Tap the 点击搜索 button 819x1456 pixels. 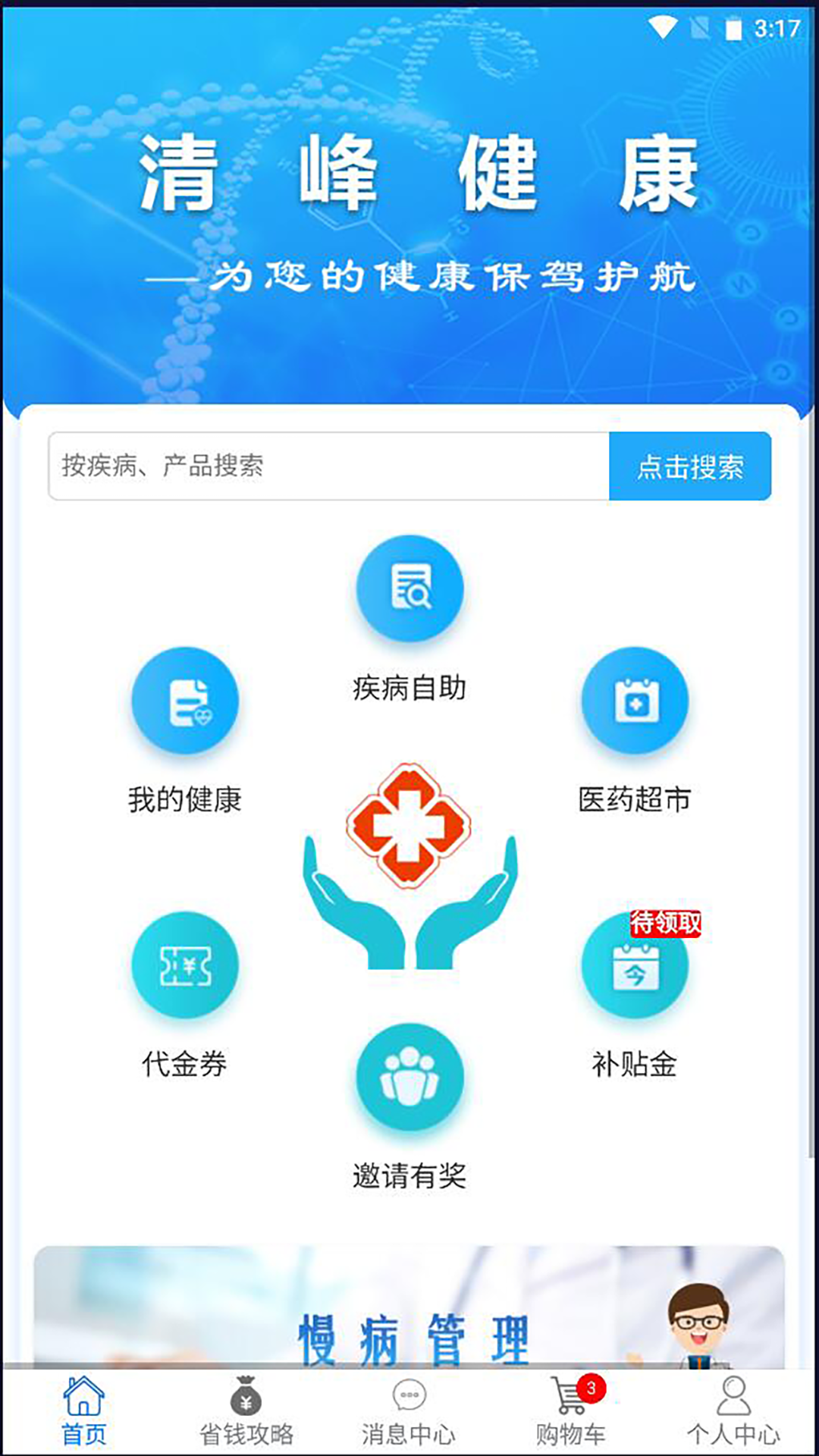click(690, 466)
